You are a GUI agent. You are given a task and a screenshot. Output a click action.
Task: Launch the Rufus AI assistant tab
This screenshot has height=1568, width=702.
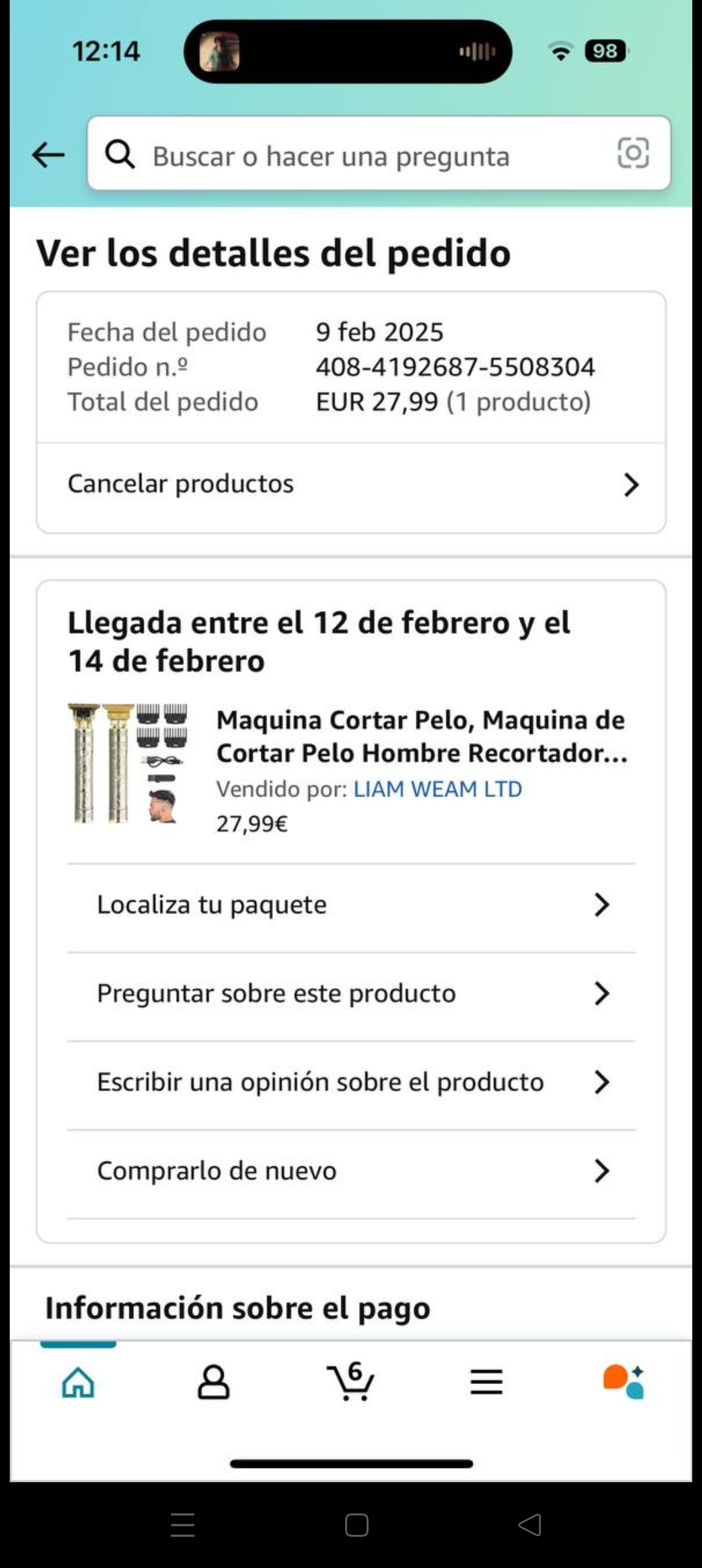click(x=623, y=1381)
